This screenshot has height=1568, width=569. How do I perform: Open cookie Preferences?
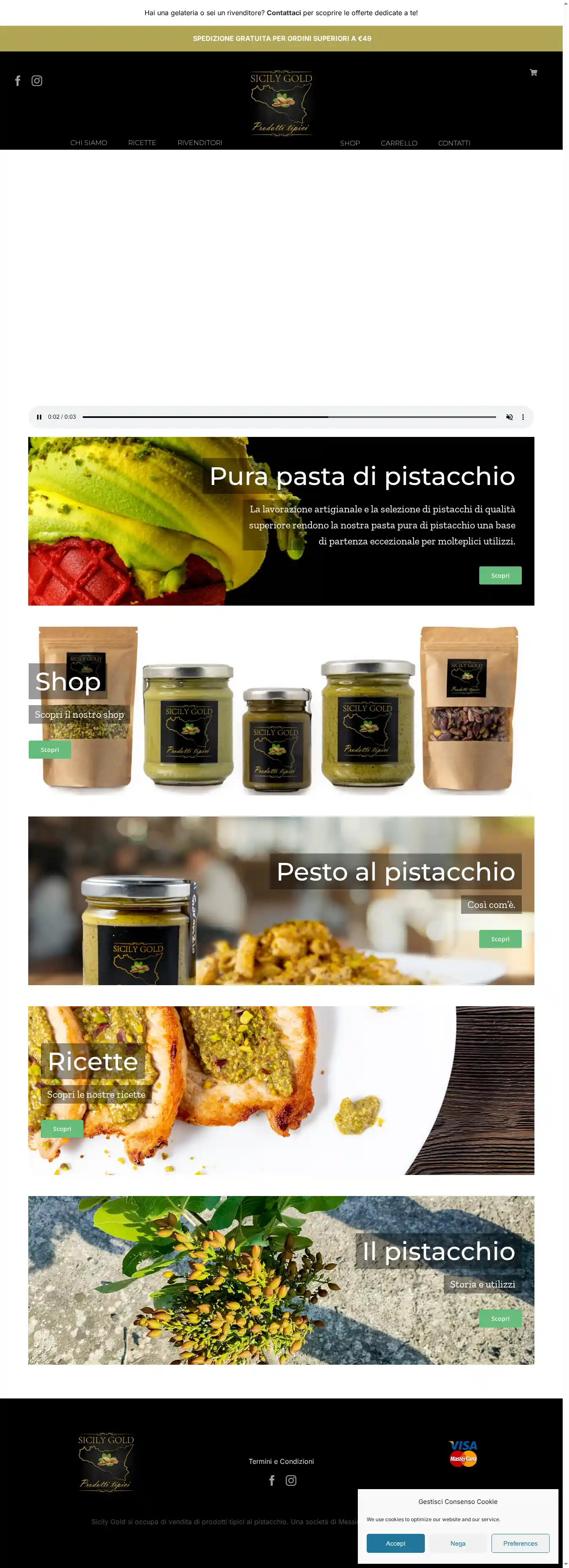(520, 1543)
